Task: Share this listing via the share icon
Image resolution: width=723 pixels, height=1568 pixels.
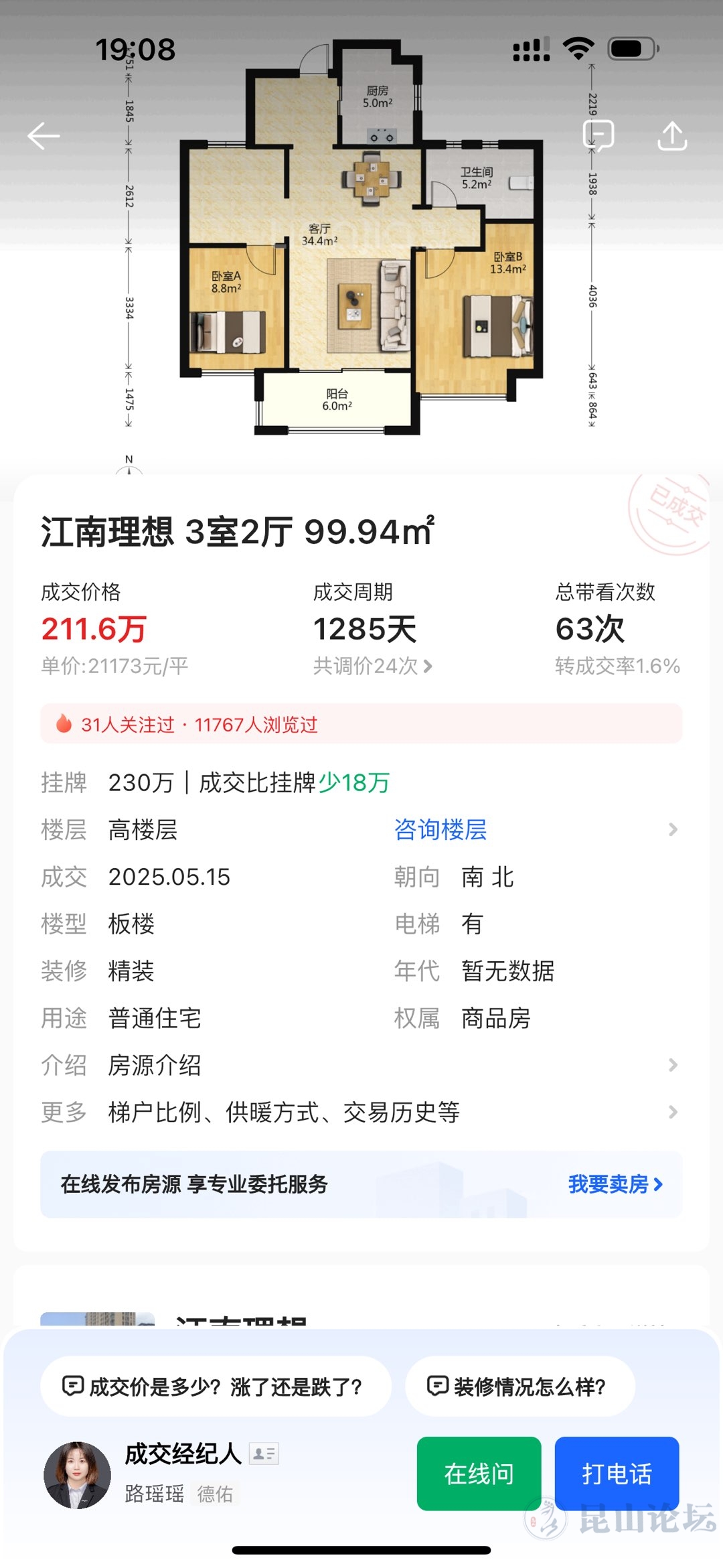Action: [x=672, y=136]
